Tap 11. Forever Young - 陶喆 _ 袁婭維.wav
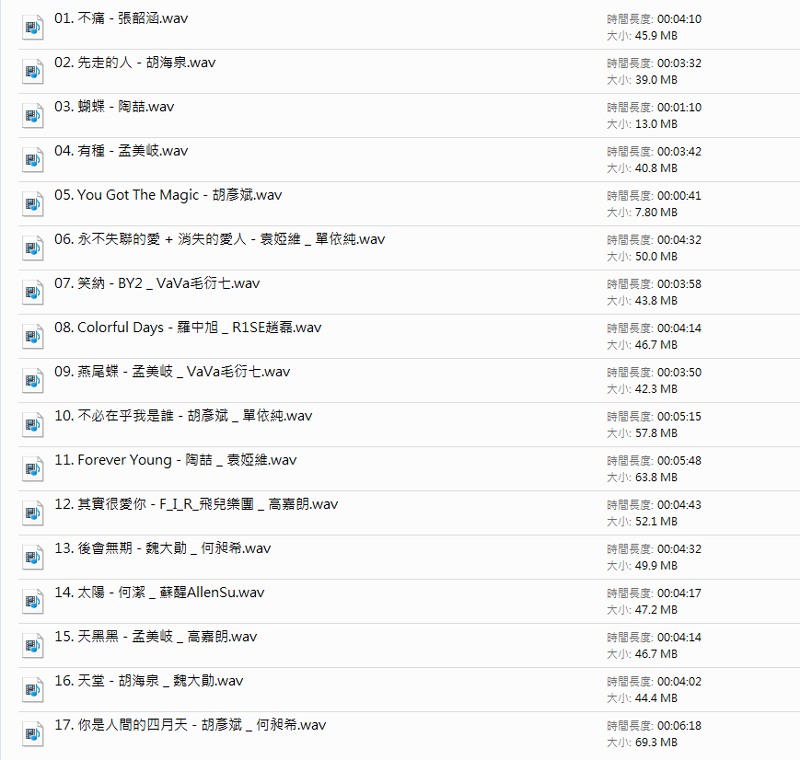The width and height of the screenshot is (800, 760). pos(175,460)
